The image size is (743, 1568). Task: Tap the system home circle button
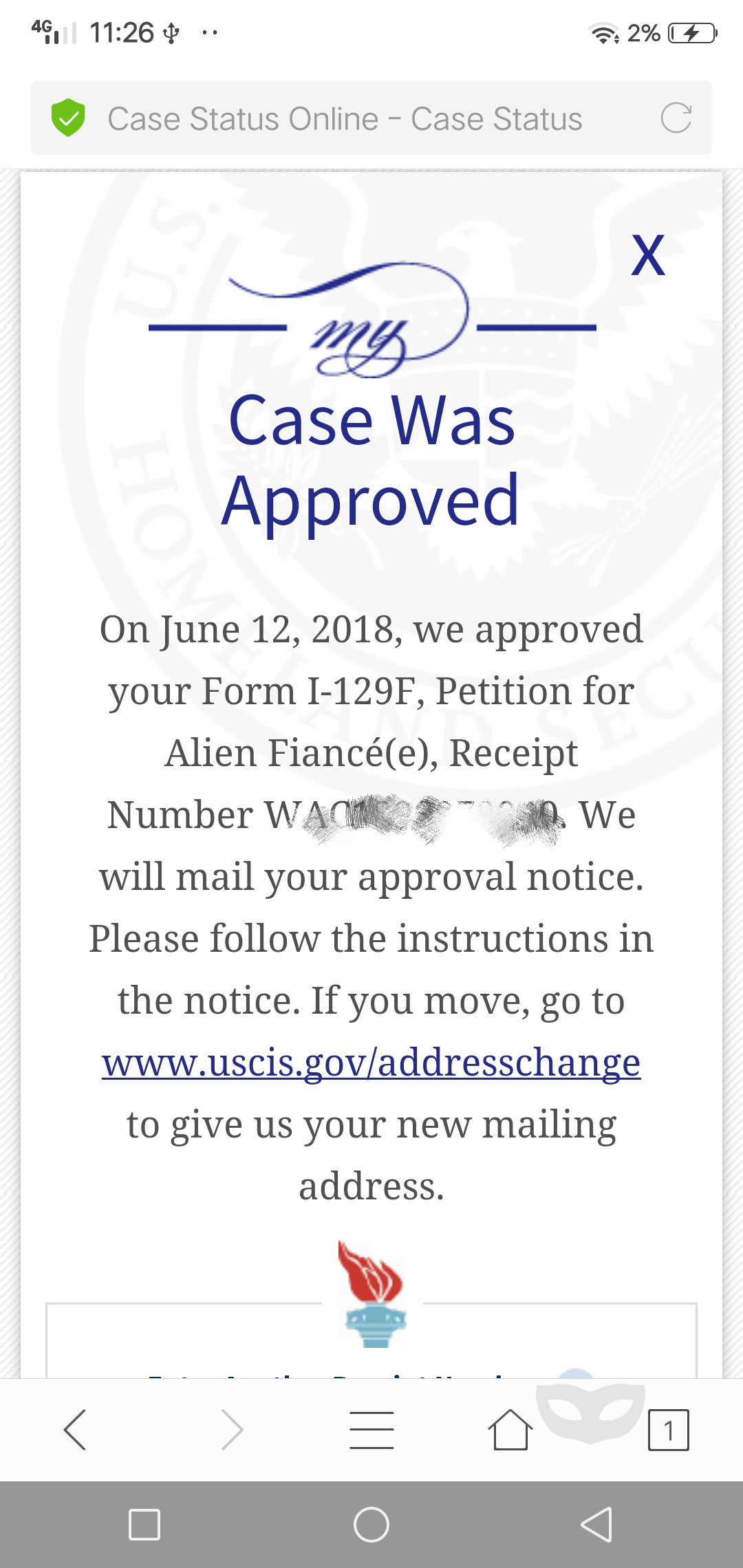pos(371,1525)
